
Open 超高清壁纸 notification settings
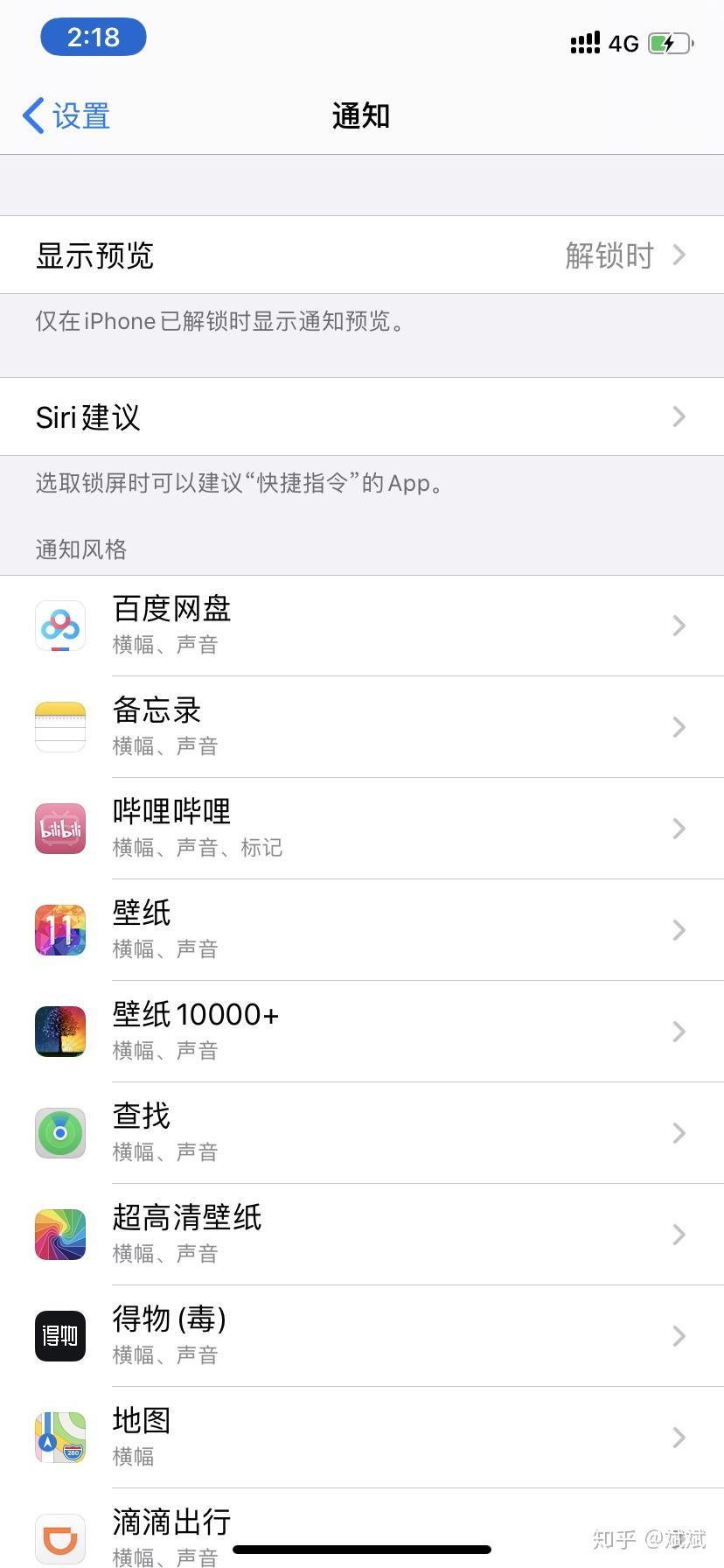coord(362,1235)
